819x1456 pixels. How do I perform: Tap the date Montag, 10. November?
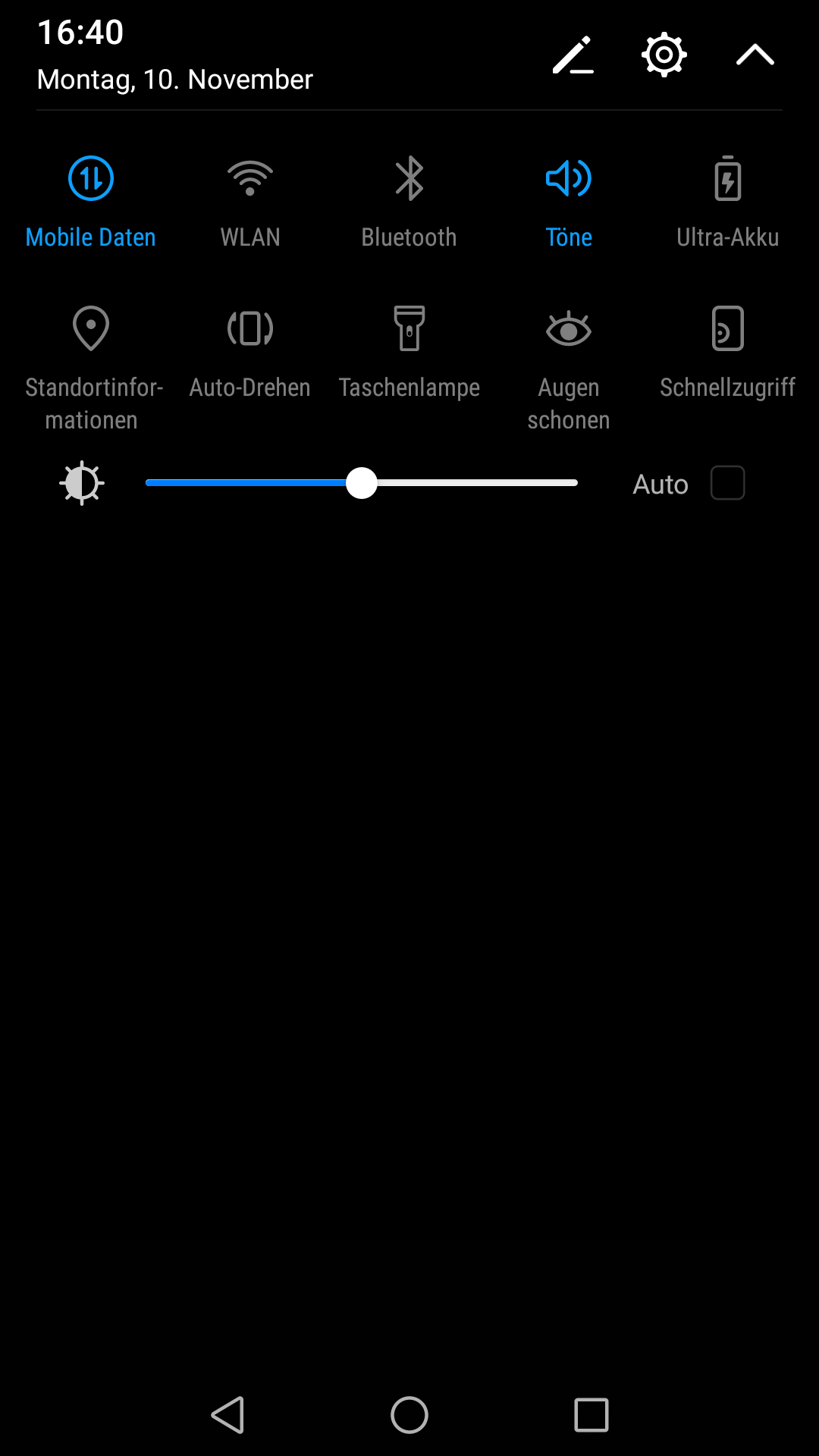[175, 78]
